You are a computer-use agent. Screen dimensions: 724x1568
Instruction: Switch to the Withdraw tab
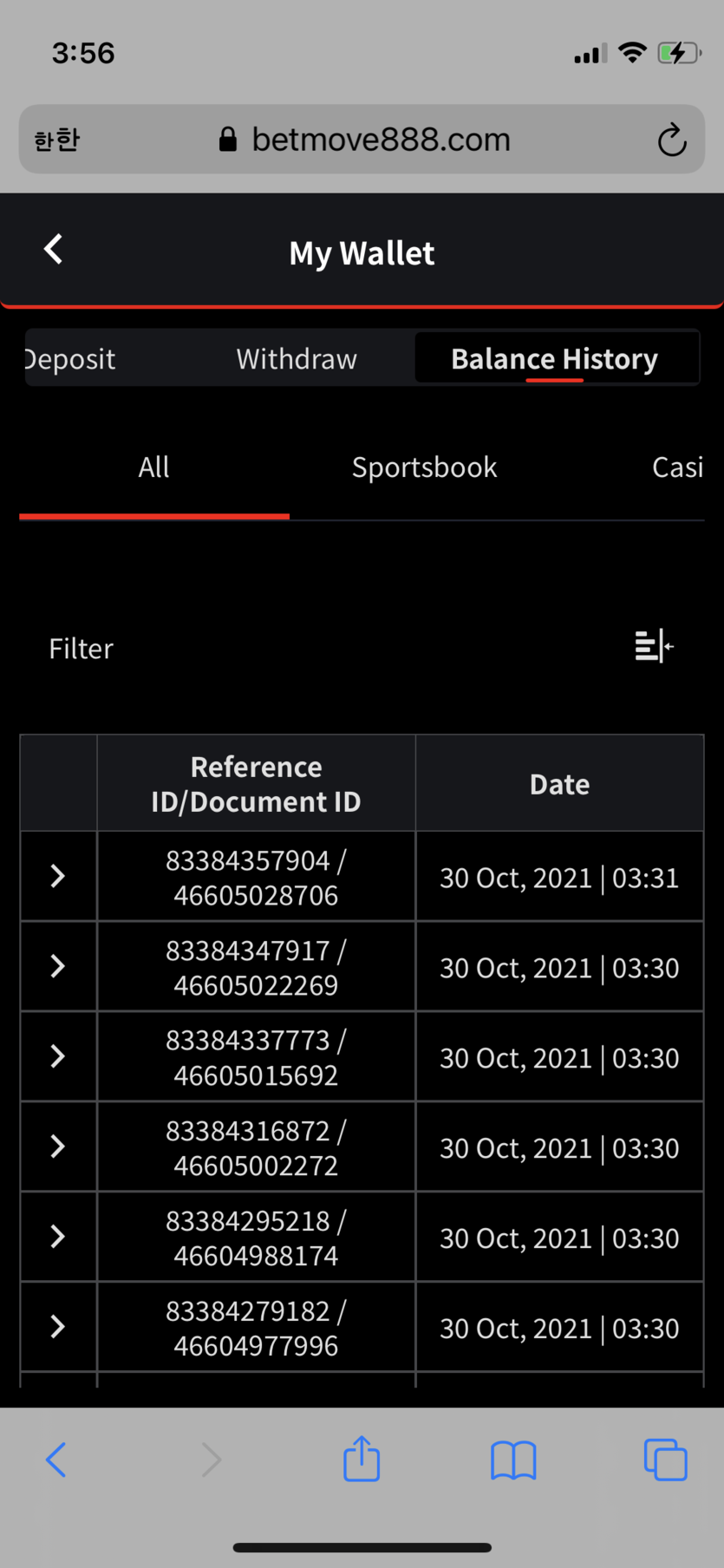(297, 358)
